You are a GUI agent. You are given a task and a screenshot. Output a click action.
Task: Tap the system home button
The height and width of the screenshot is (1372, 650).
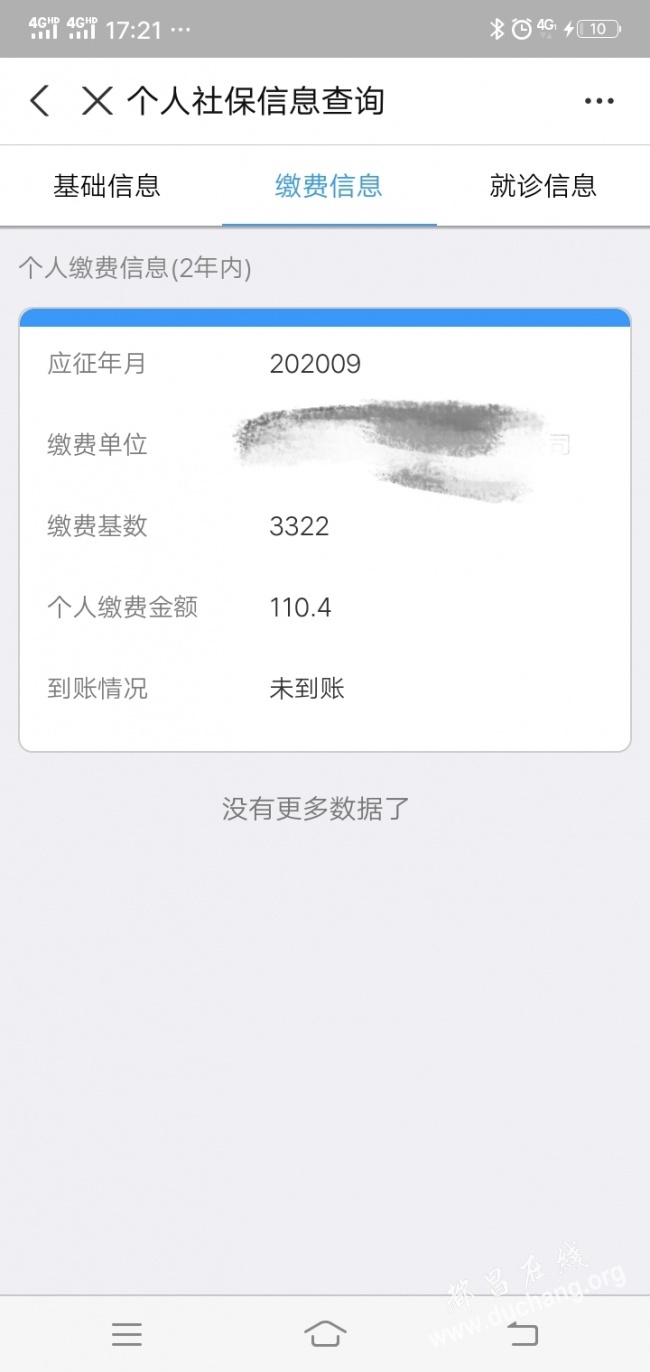point(325,1334)
